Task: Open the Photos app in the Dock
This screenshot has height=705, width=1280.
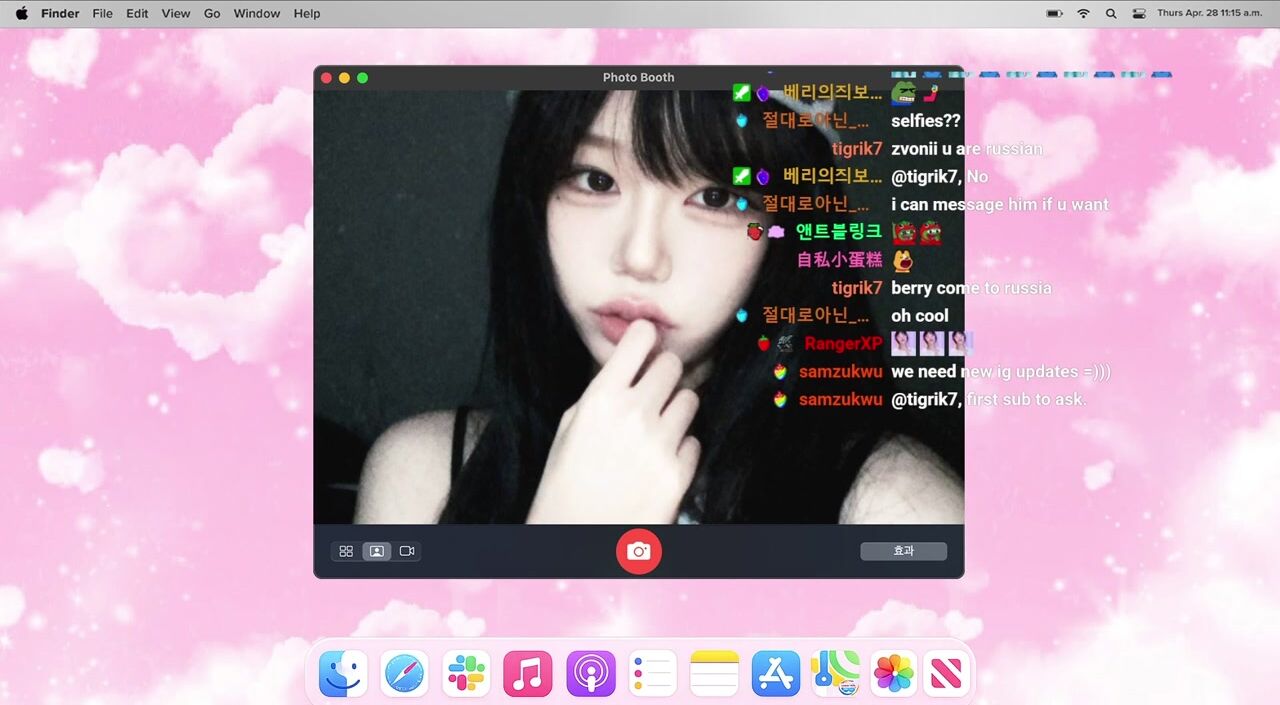Action: pyautogui.click(x=894, y=673)
